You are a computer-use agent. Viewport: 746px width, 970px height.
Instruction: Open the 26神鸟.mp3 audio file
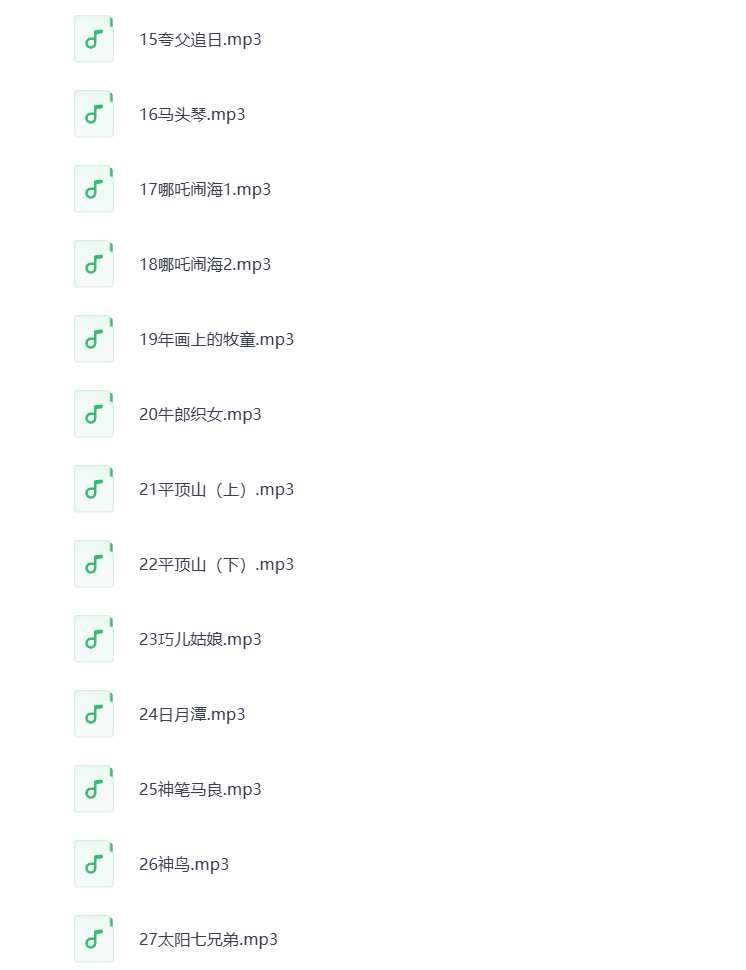tap(184, 865)
